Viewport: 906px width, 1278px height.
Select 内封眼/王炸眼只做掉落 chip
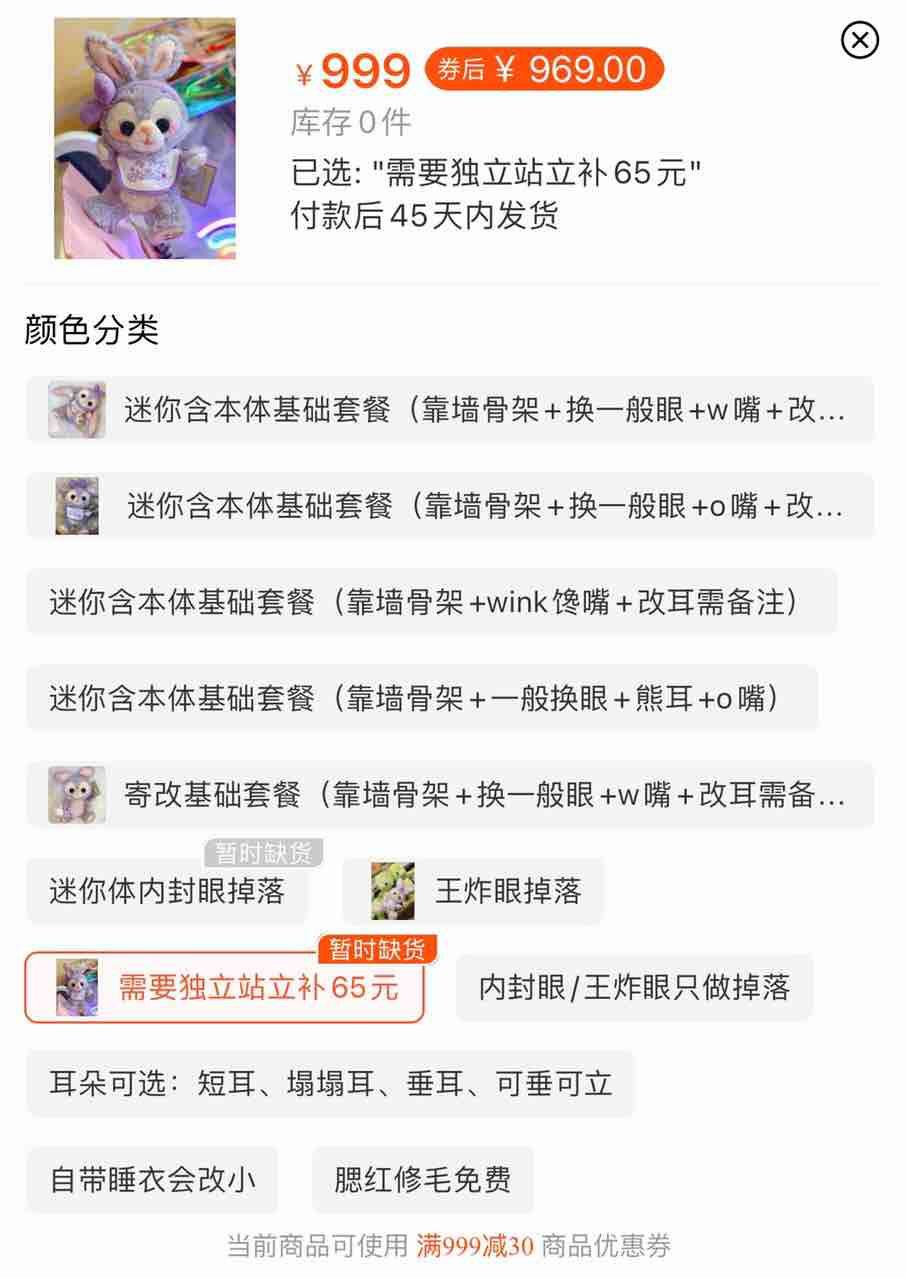pyautogui.click(x=634, y=988)
